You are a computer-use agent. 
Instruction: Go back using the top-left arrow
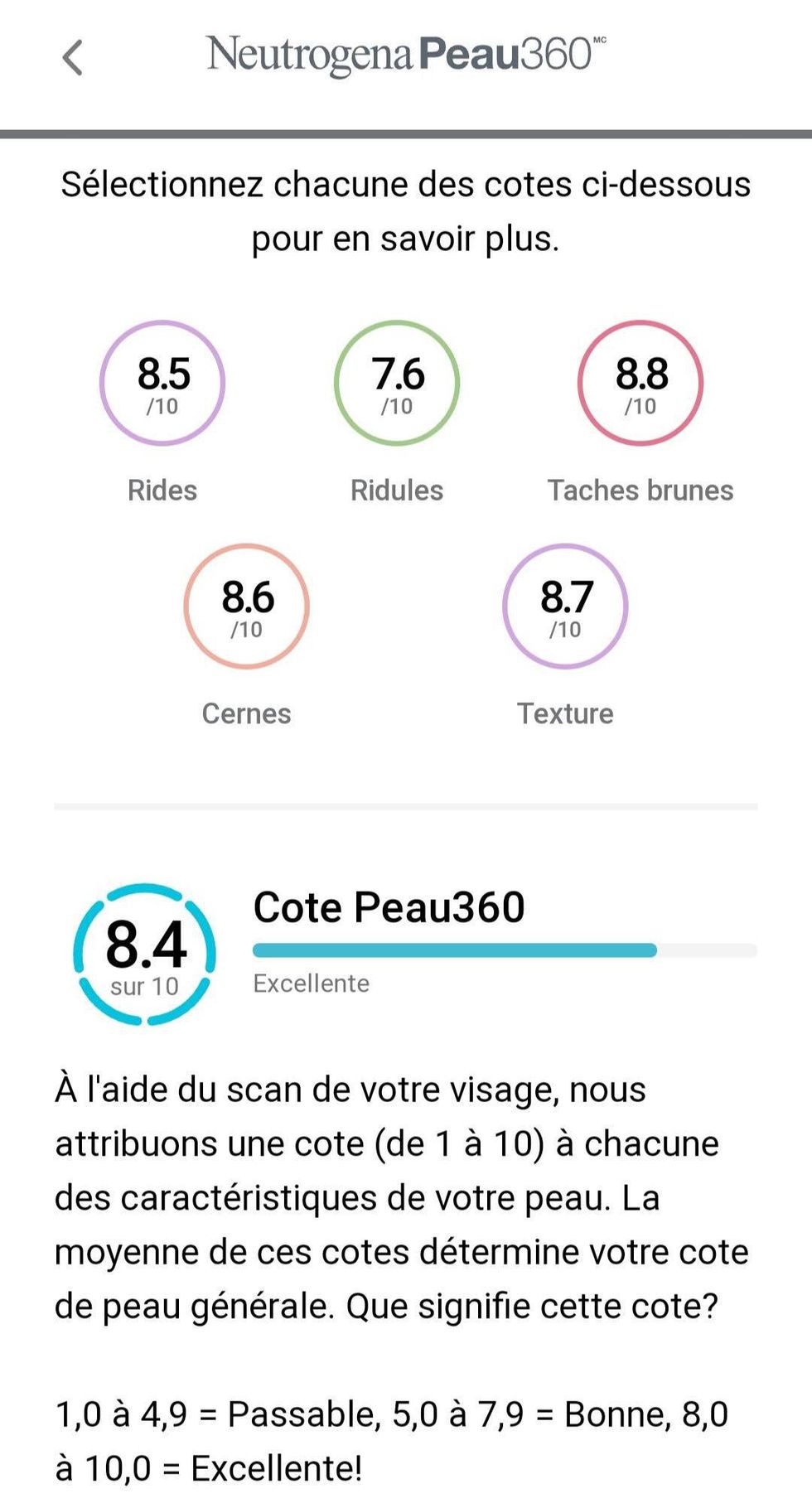click(73, 58)
